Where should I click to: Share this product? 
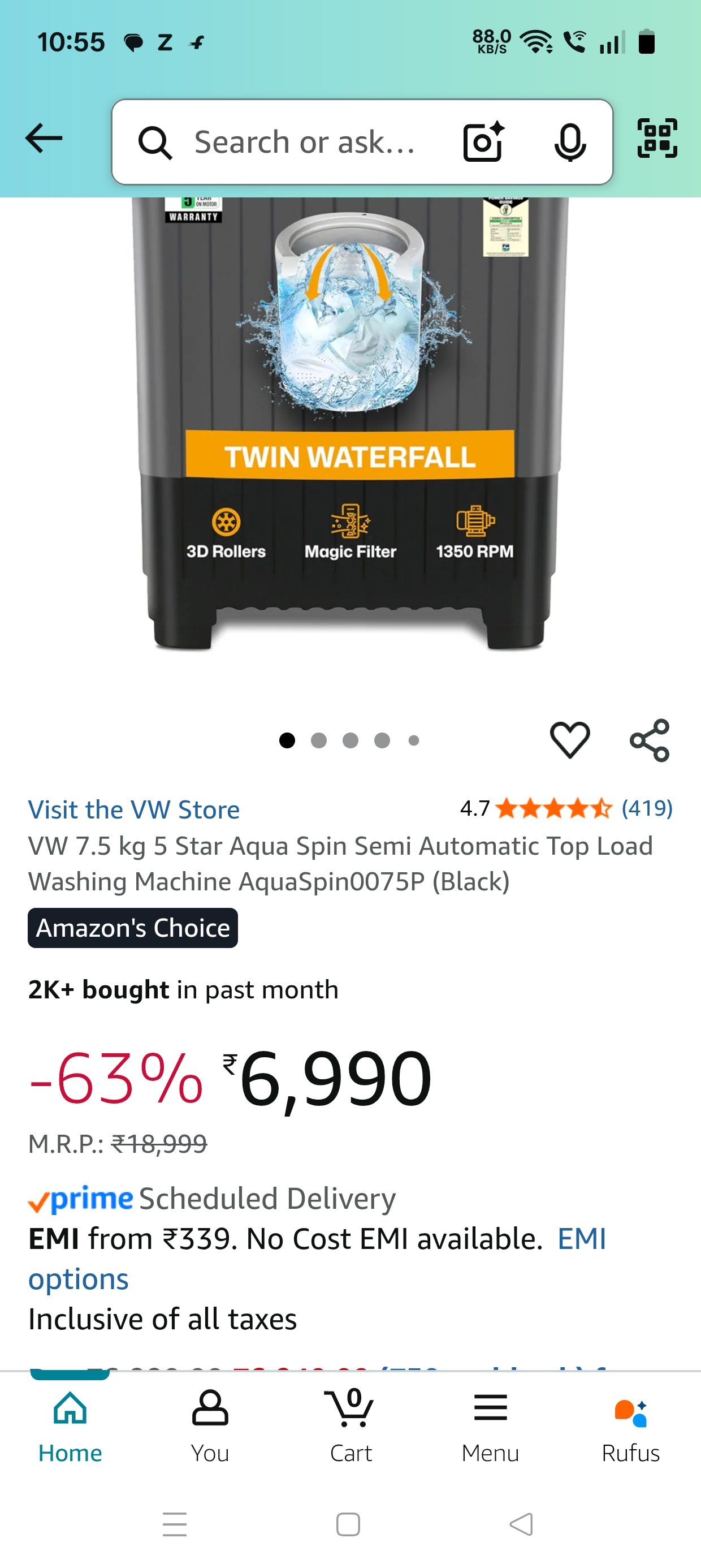click(x=650, y=740)
